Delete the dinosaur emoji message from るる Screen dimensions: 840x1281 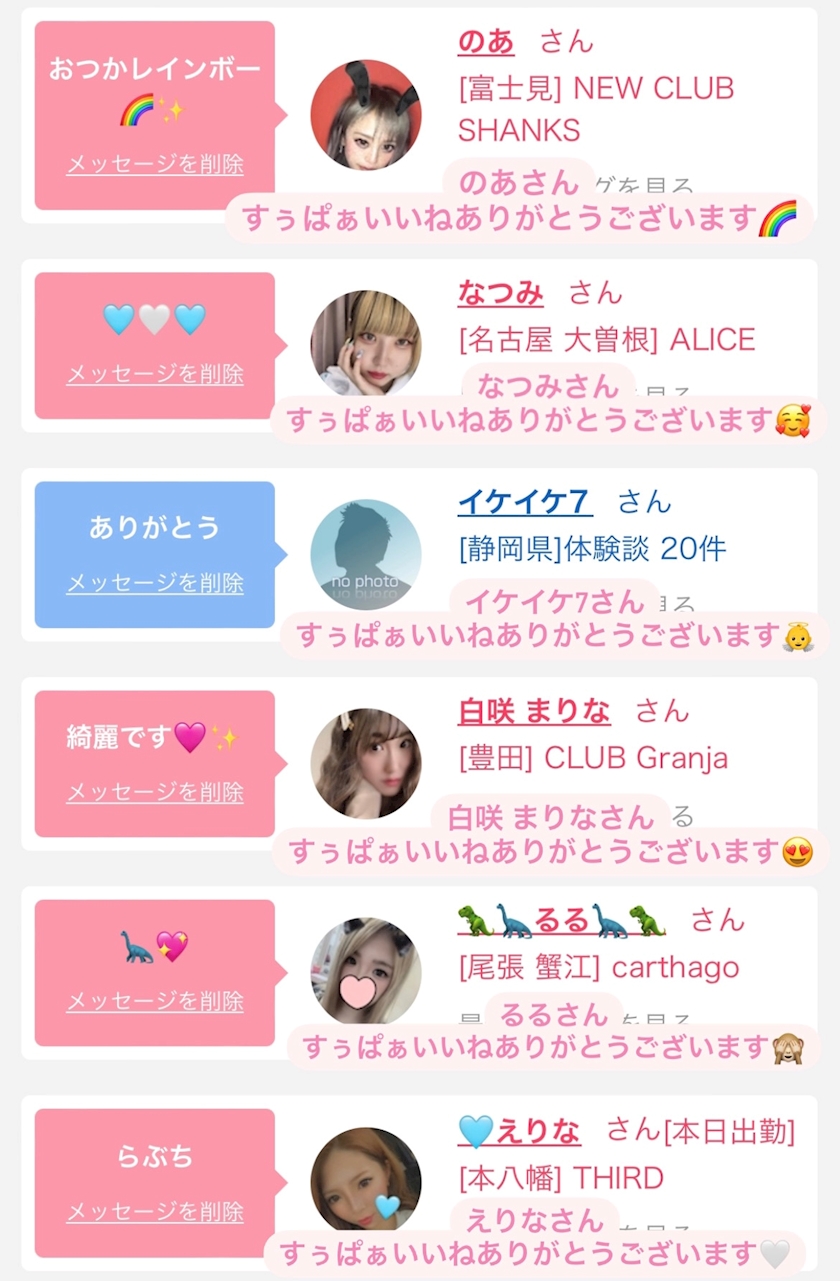pos(155,1001)
